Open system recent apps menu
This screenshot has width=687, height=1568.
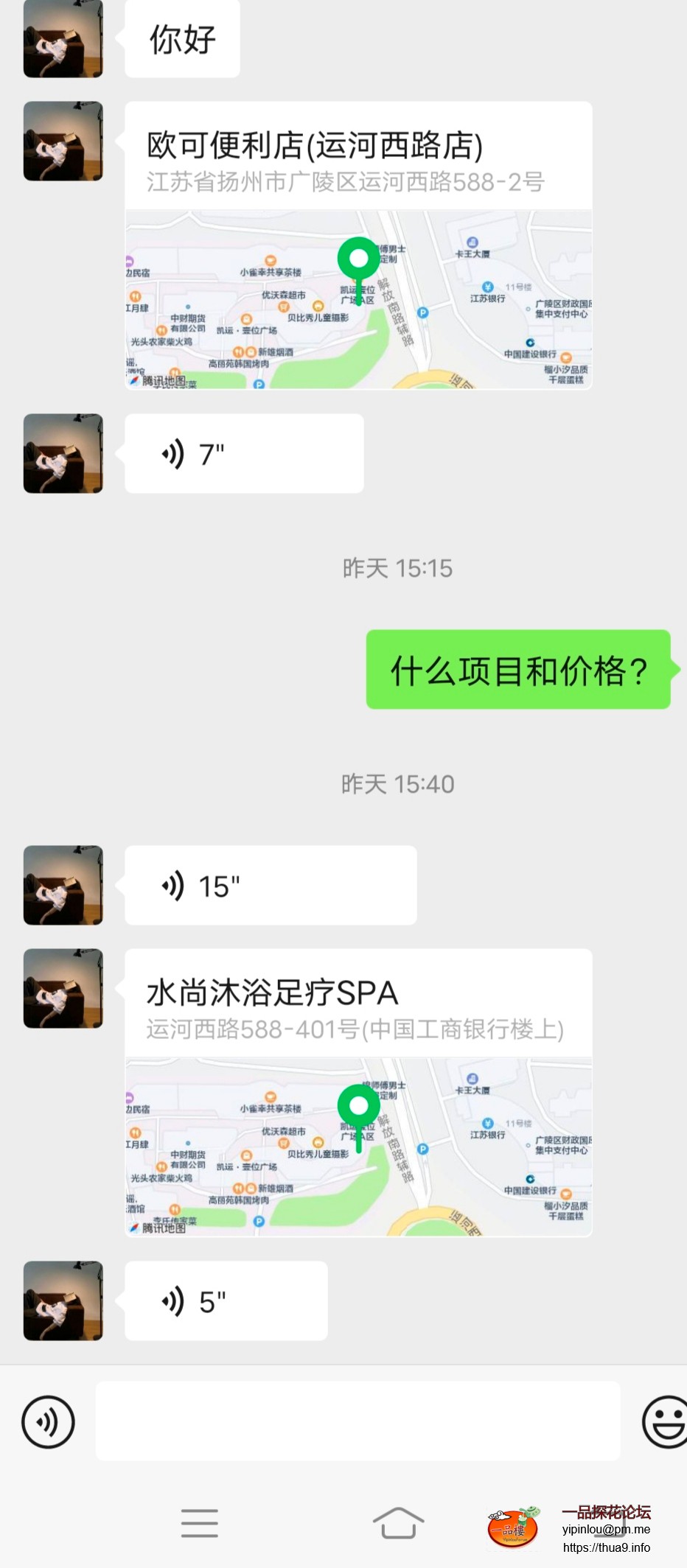pos(200,1522)
